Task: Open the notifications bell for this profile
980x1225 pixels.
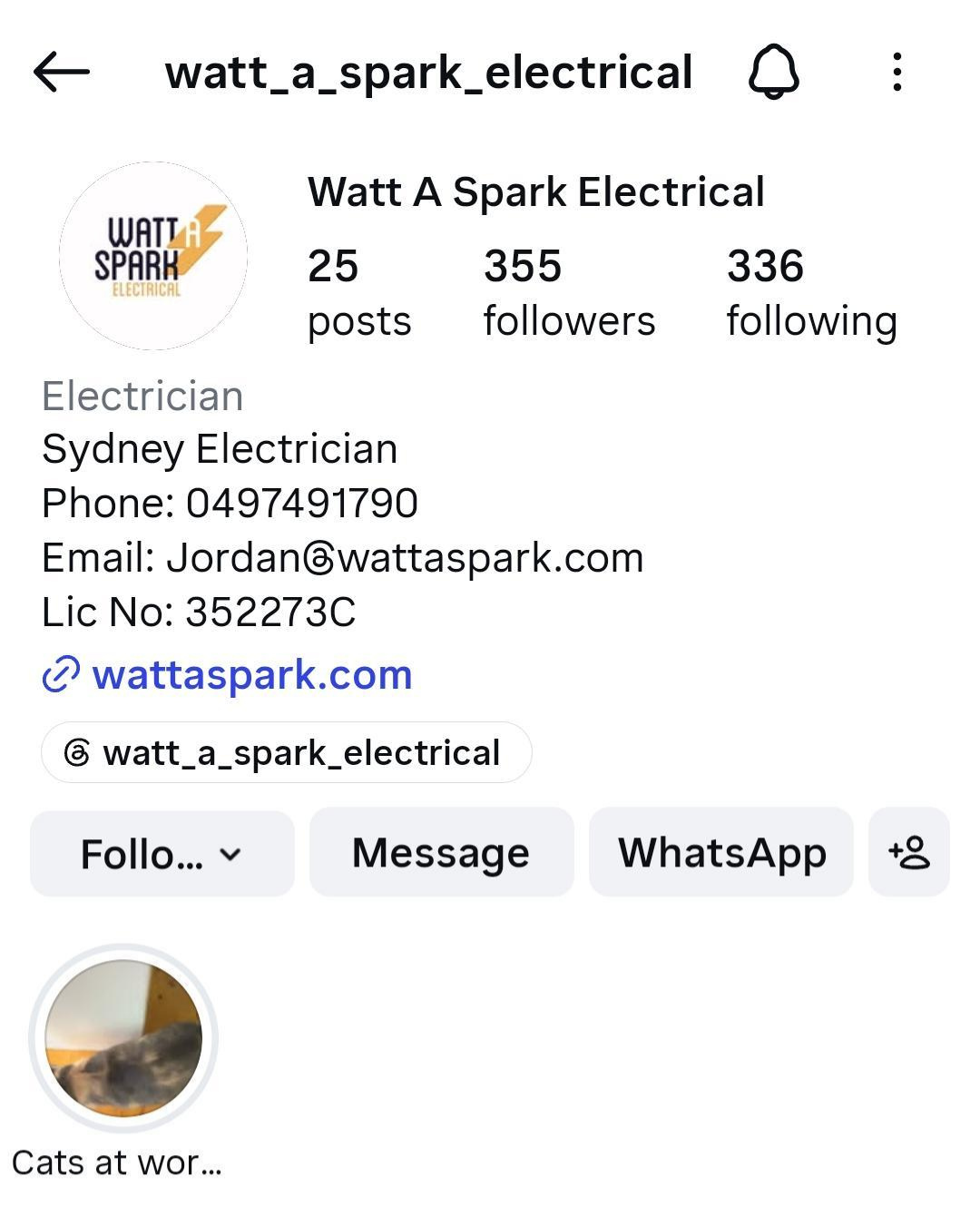Action: 774,72
